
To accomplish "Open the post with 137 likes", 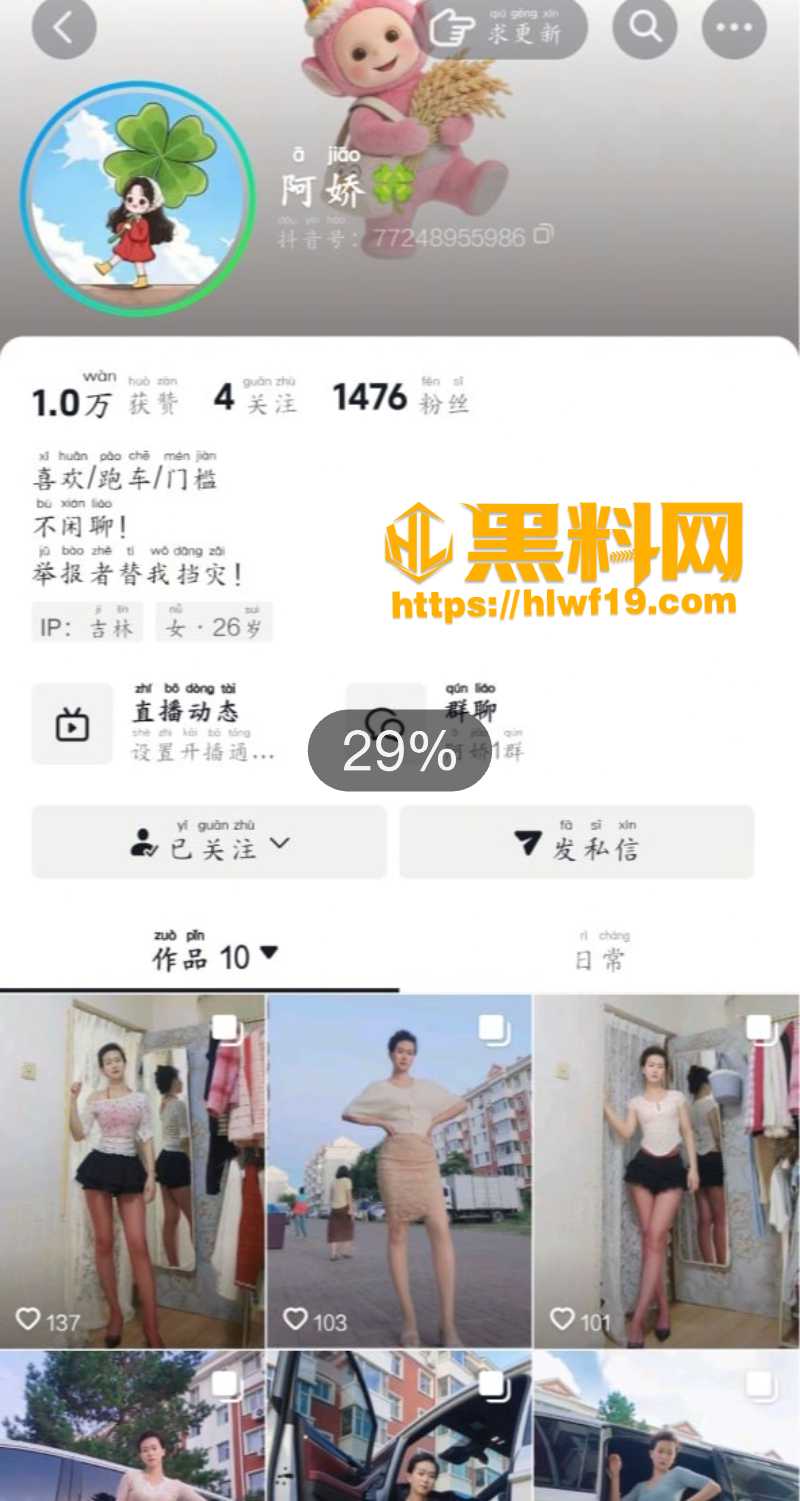I will [x=132, y=1171].
